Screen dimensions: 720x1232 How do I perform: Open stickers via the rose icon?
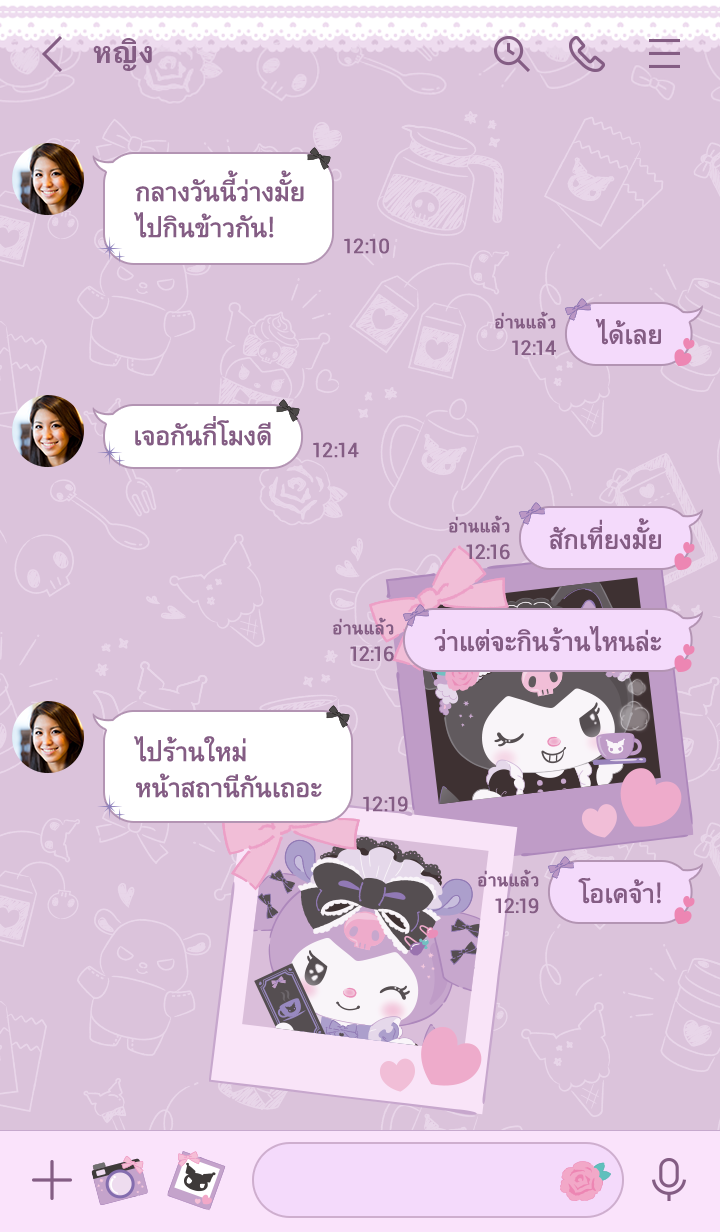[x=584, y=1180]
